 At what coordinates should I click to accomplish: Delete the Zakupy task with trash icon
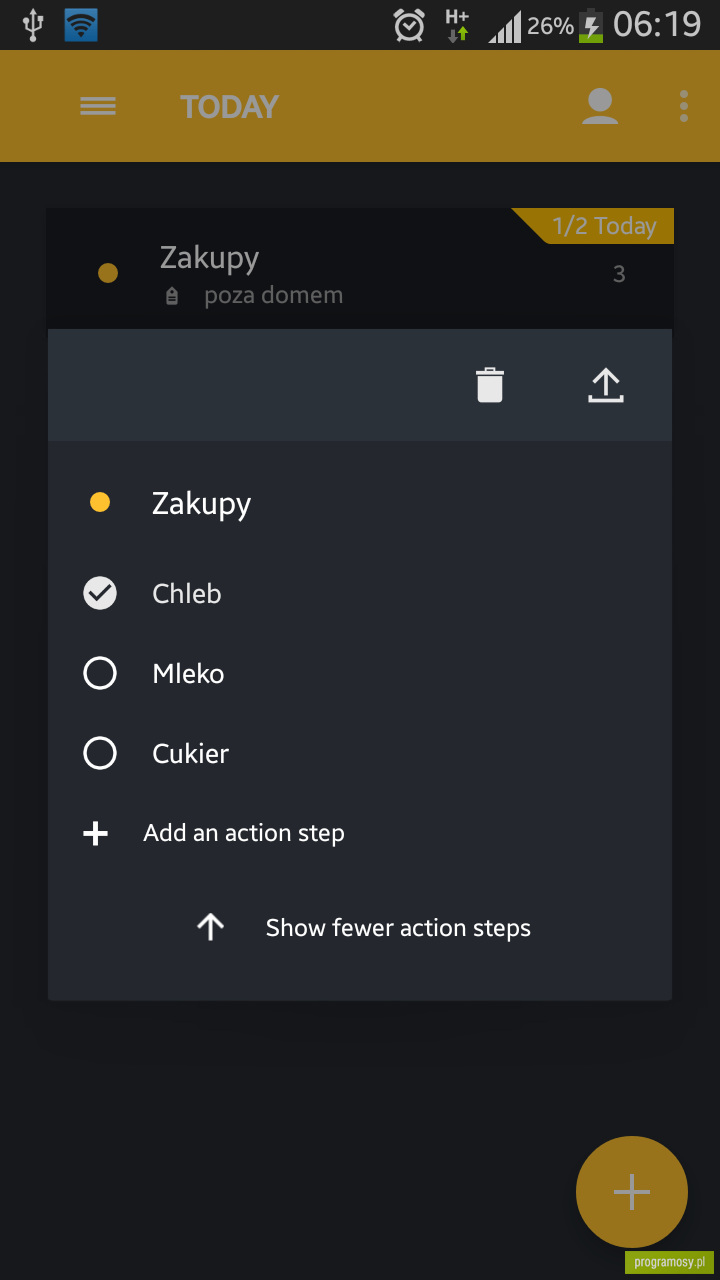490,385
